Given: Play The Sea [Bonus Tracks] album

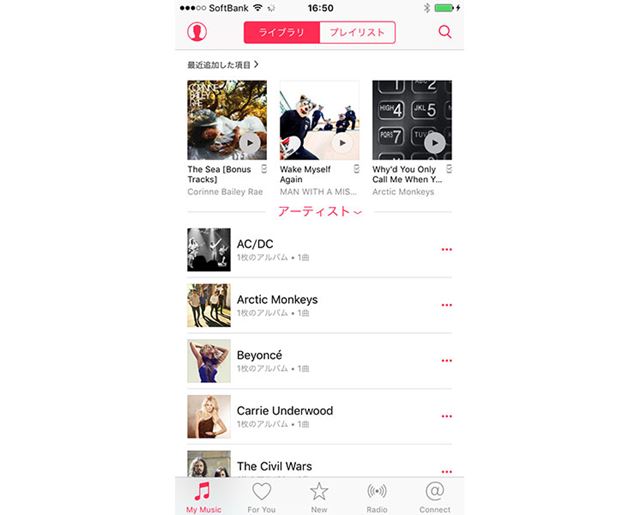Looking at the screenshot, I should coord(250,142).
